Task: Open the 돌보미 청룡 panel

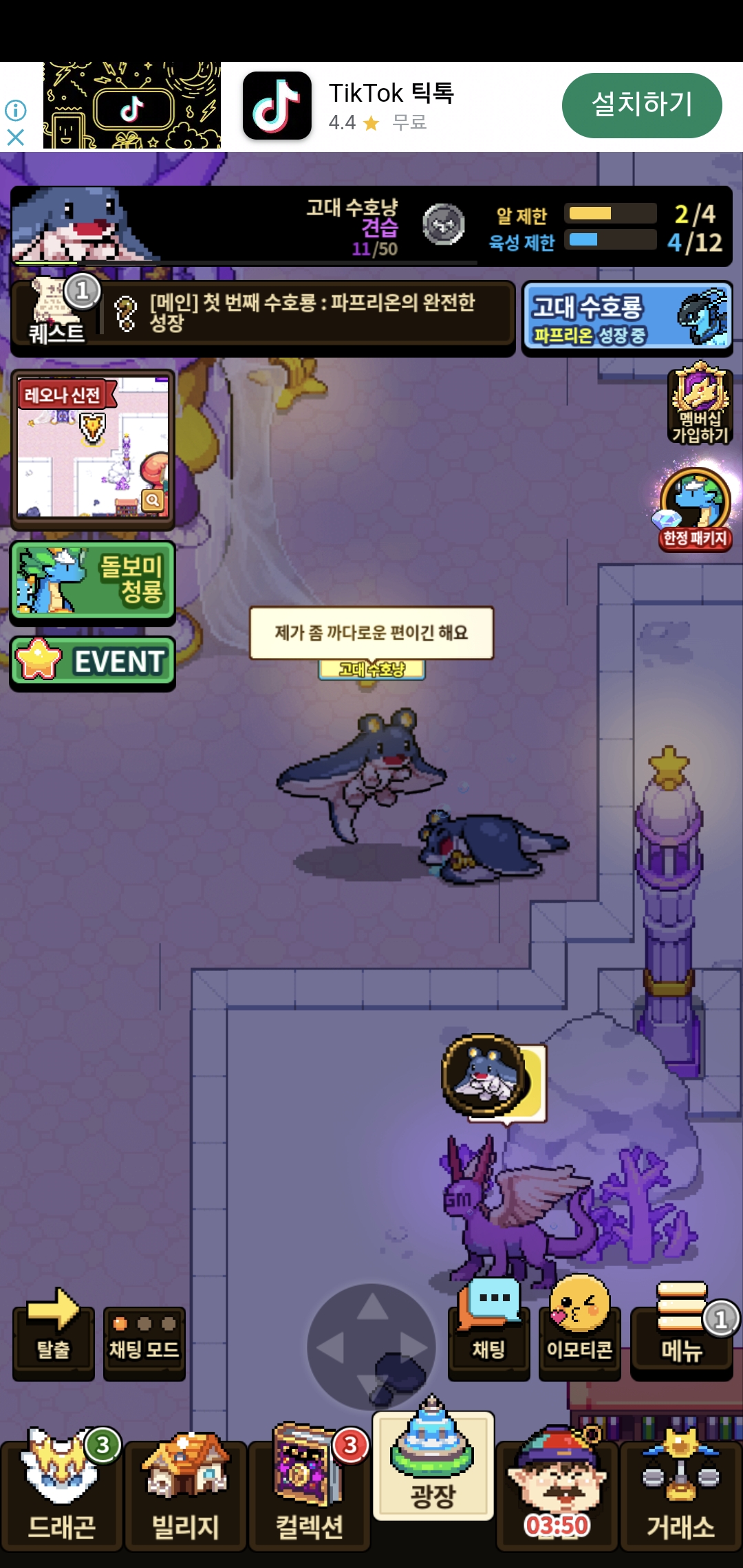Action: tap(93, 580)
